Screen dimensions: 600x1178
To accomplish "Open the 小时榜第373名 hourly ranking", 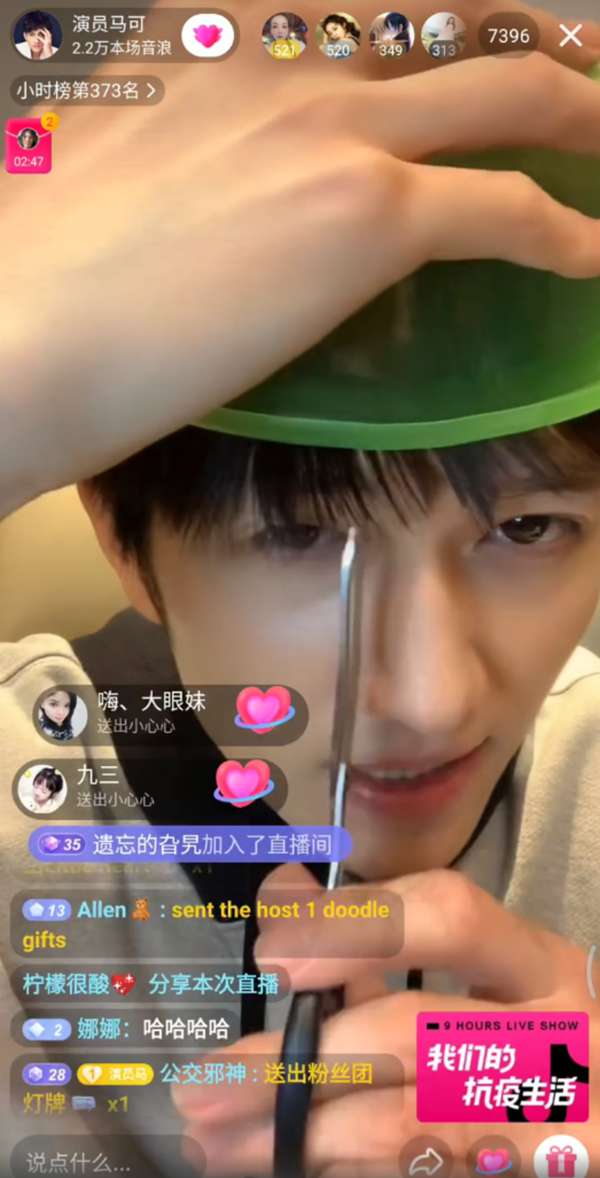I will 86,90.
